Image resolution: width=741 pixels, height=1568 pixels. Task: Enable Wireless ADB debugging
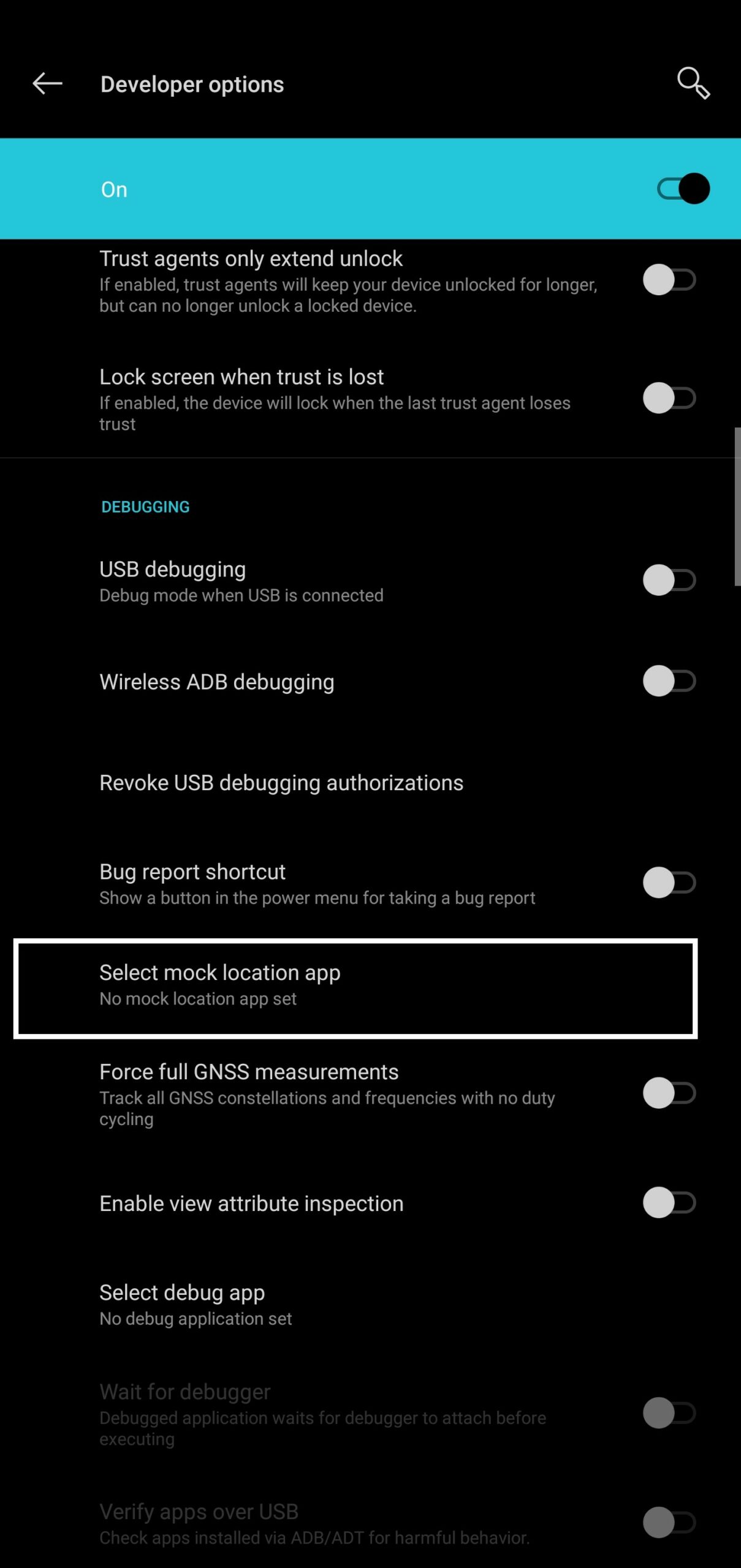pos(669,681)
